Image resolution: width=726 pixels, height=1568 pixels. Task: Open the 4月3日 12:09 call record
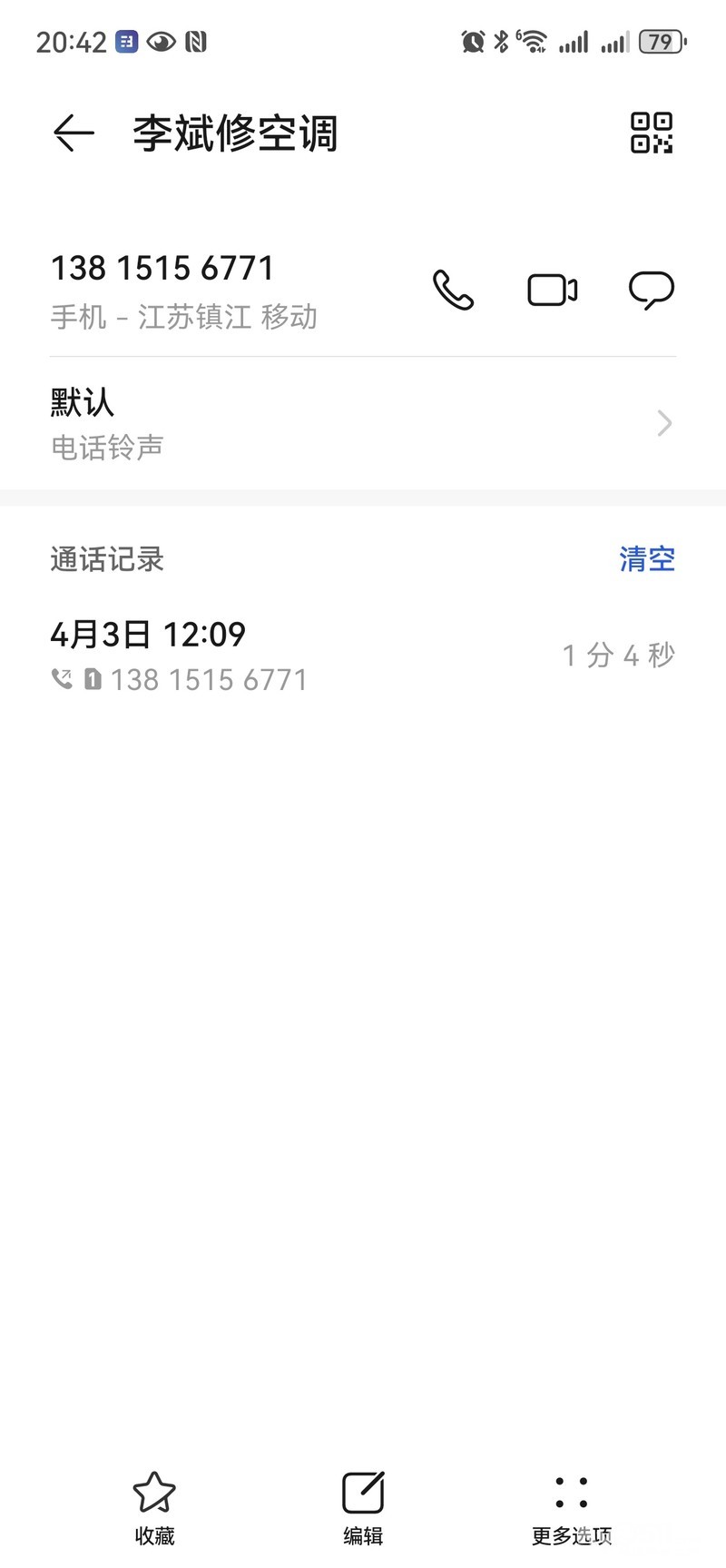(363, 656)
